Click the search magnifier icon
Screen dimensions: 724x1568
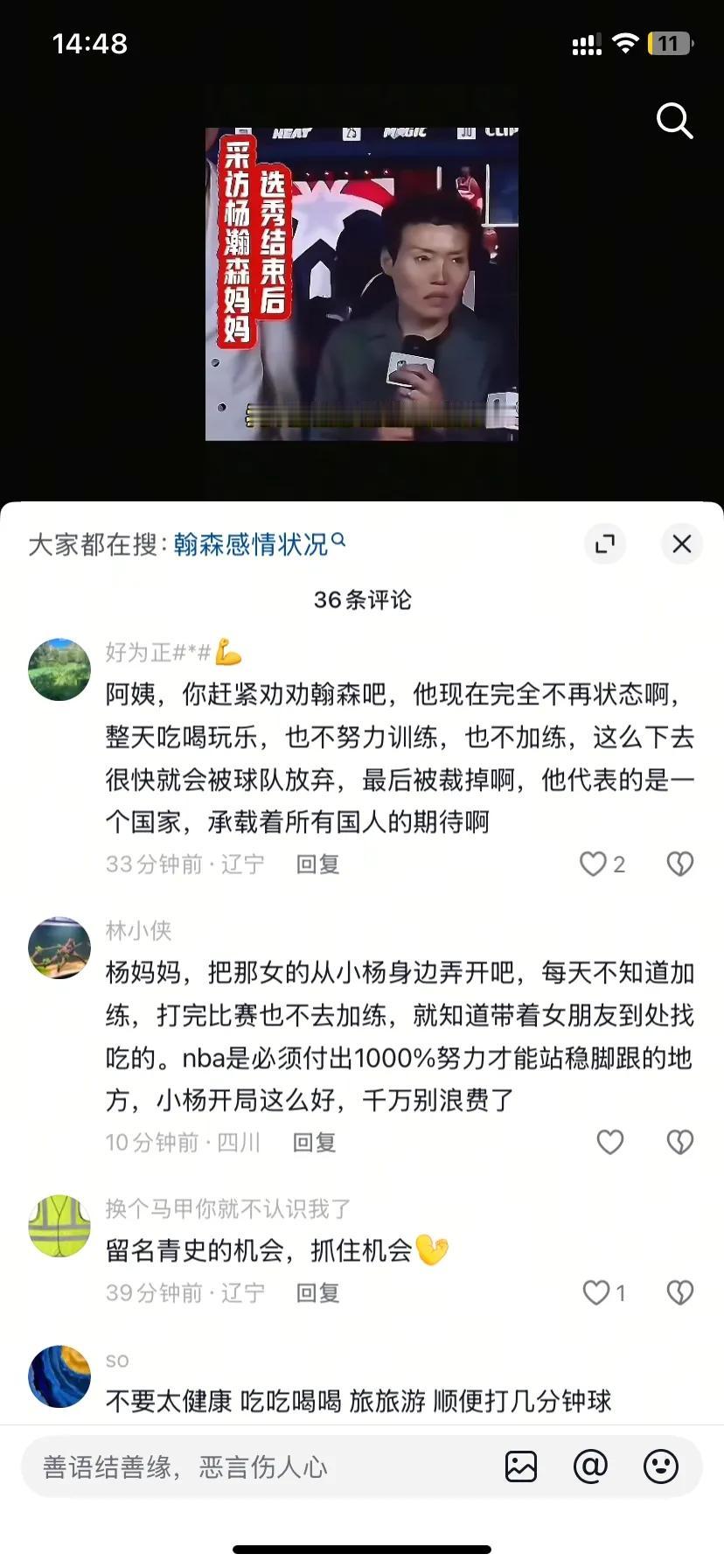point(673,121)
